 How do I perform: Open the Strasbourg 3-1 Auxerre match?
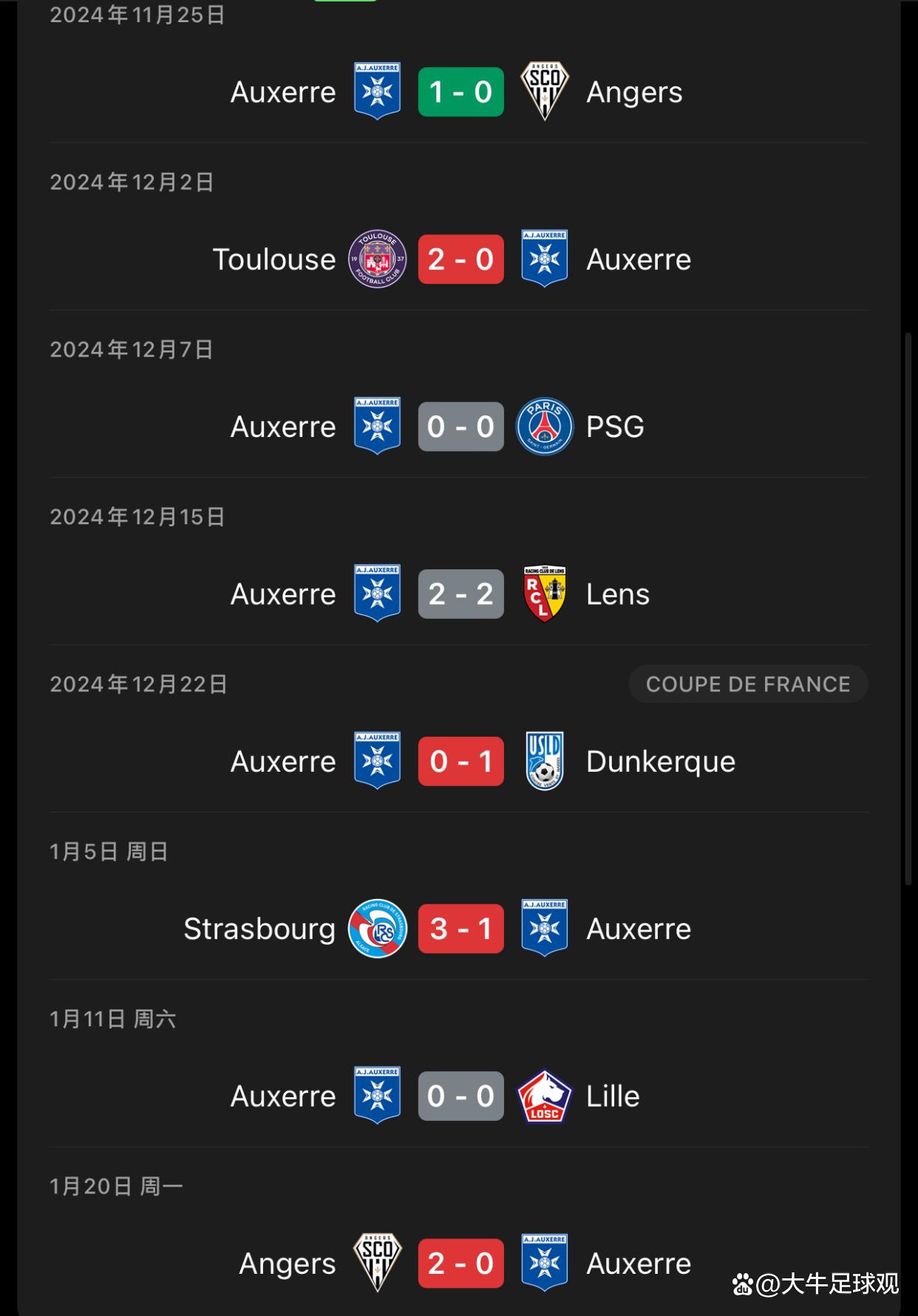pos(460,929)
